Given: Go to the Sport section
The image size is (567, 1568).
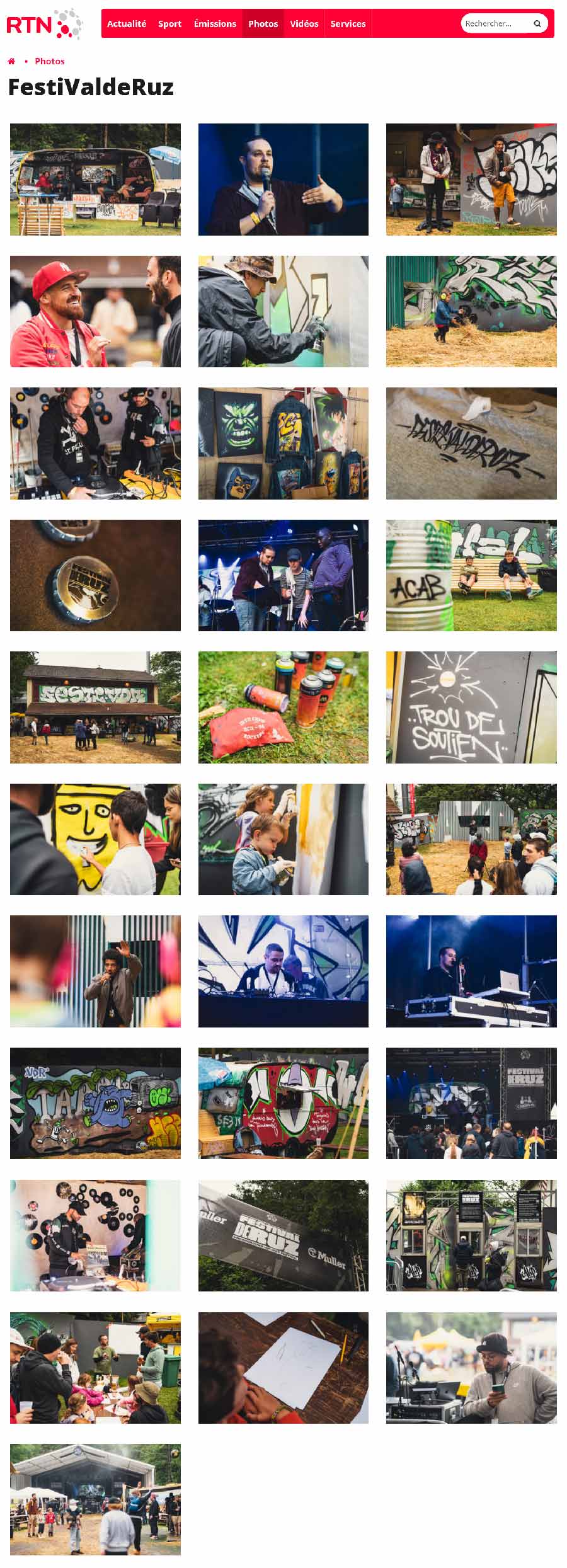Looking at the screenshot, I should pyautogui.click(x=169, y=24).
